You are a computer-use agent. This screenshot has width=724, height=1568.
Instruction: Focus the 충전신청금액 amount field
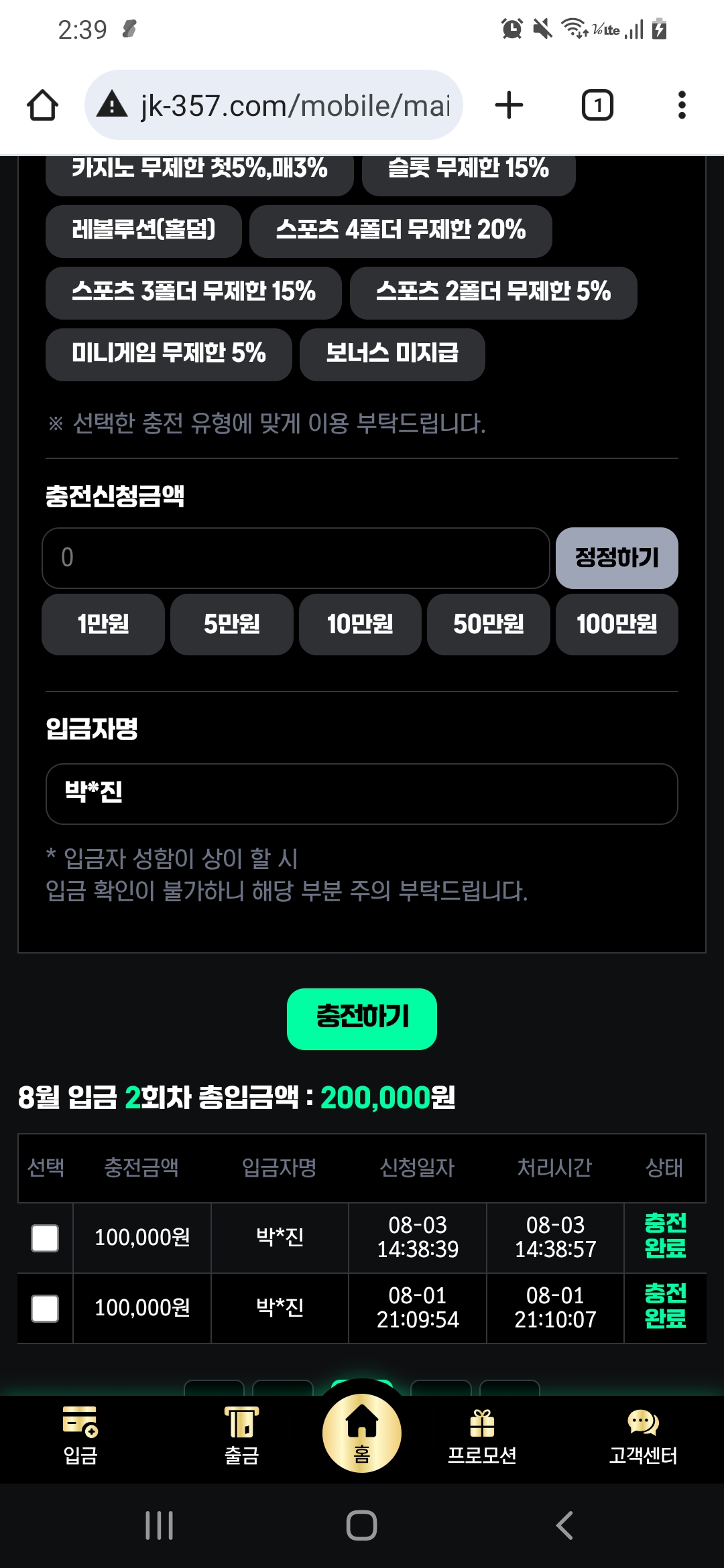(x=295, y=558)
